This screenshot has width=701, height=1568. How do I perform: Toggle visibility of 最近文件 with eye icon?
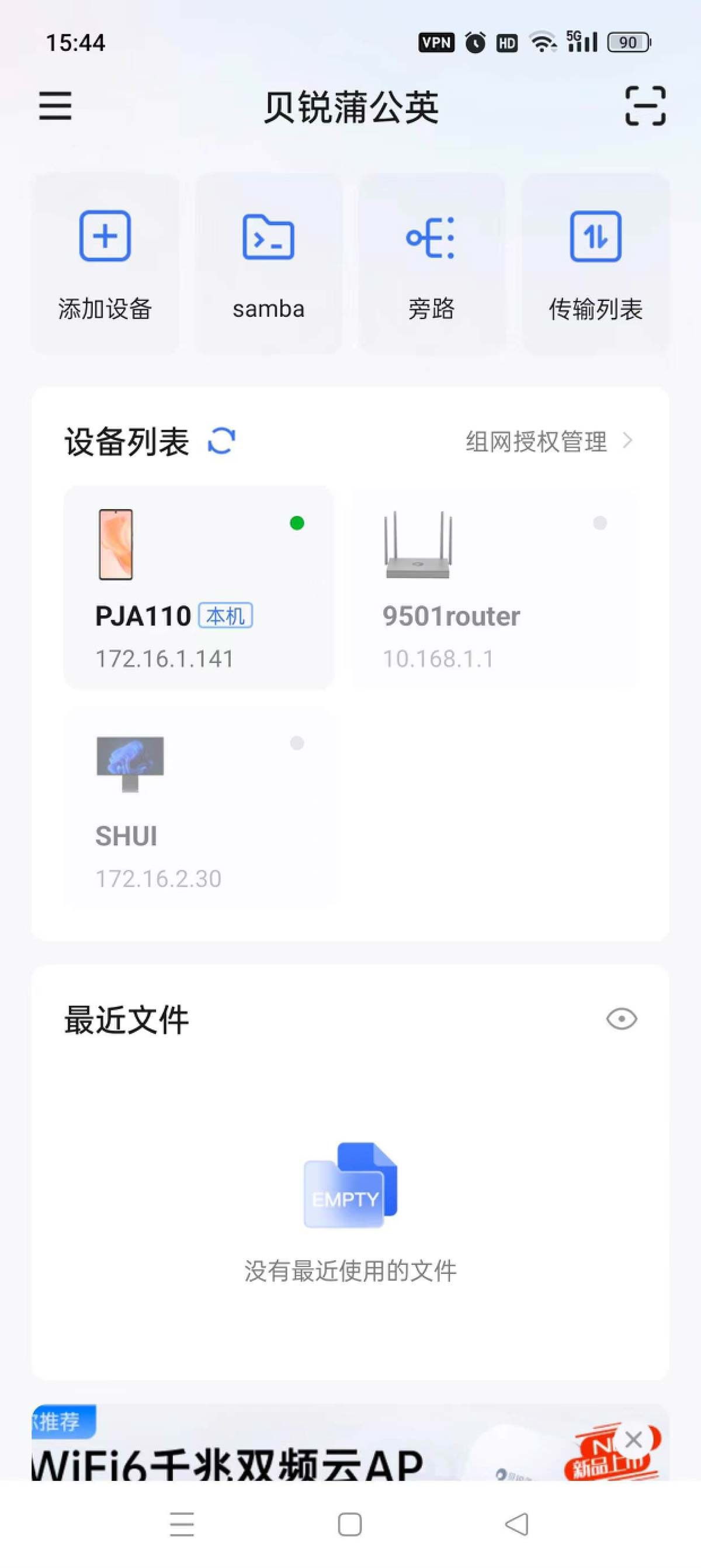[x=622, y=1019]
